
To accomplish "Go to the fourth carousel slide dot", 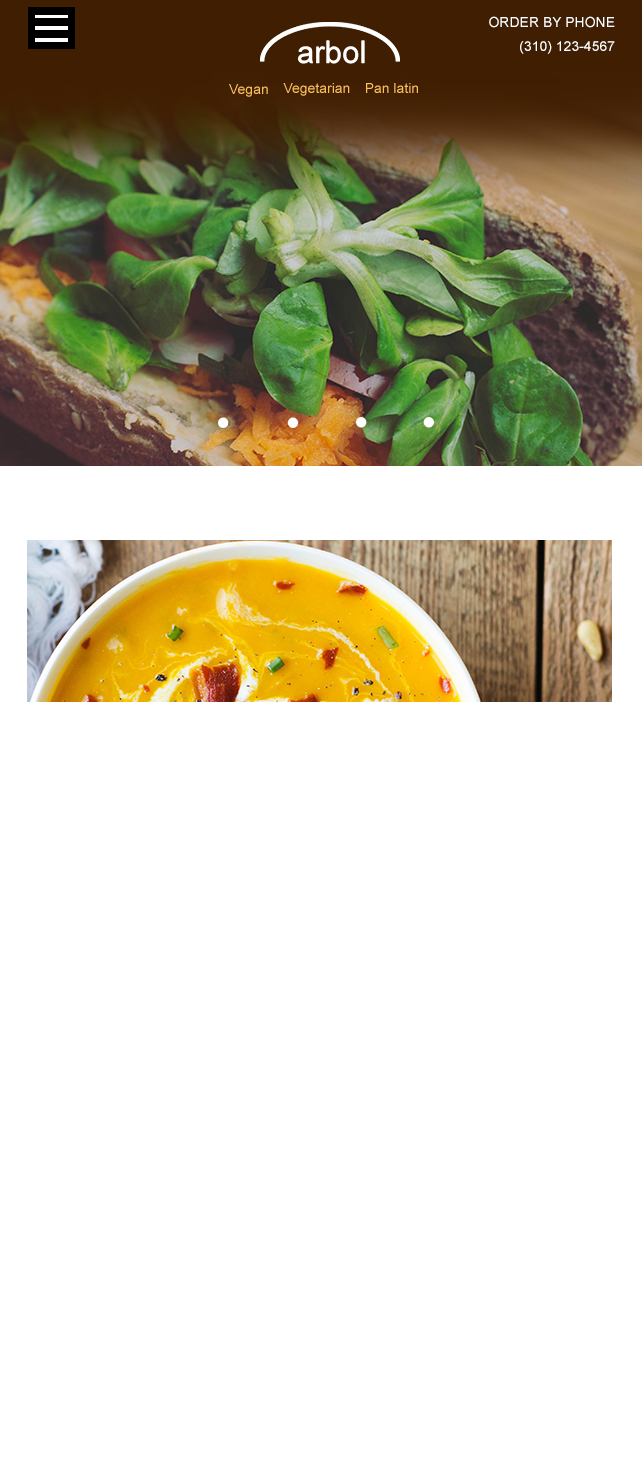I will pyautogui.click(x=429, y=423).
